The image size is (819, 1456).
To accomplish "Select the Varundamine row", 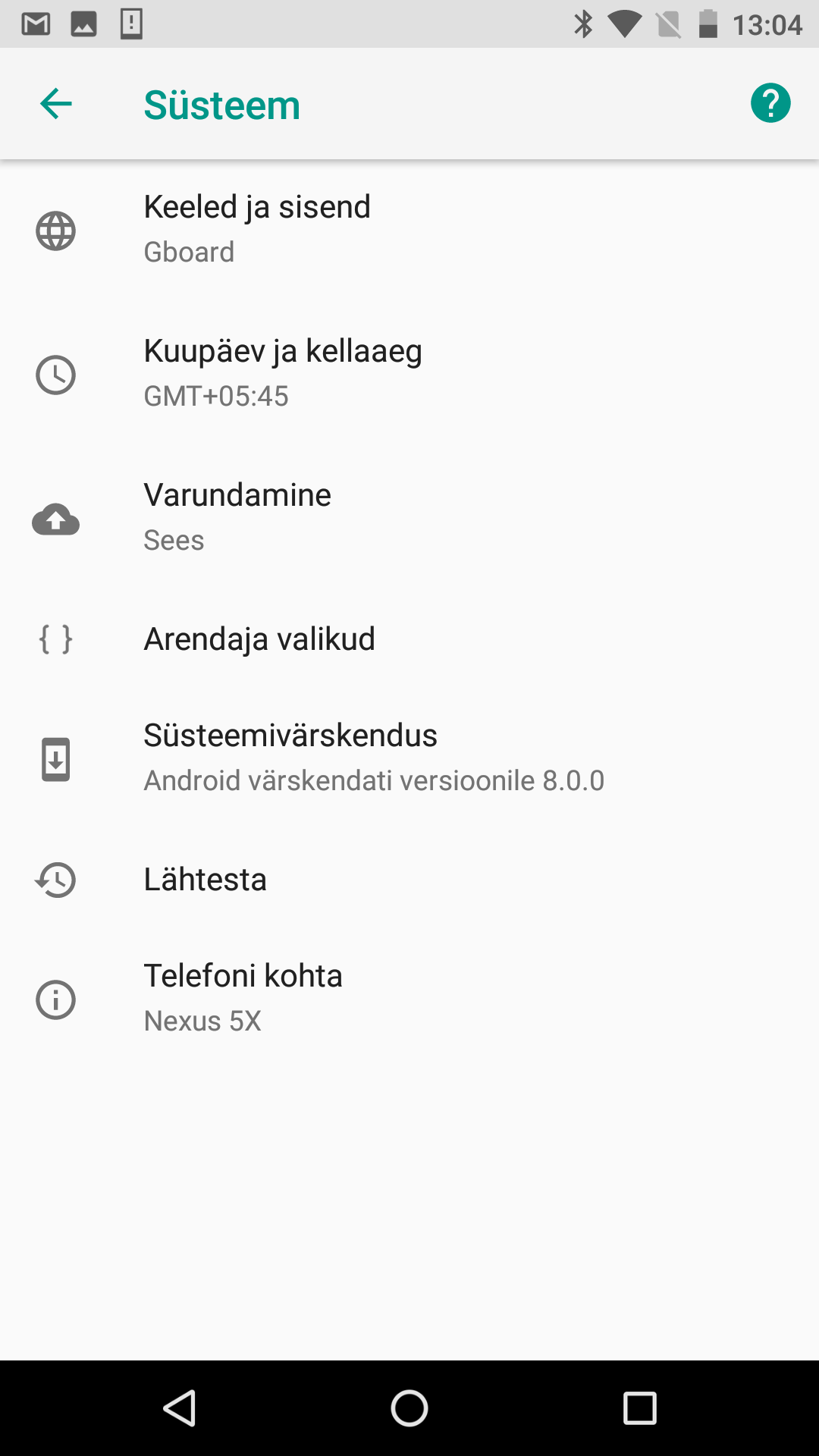I will 409,518.
